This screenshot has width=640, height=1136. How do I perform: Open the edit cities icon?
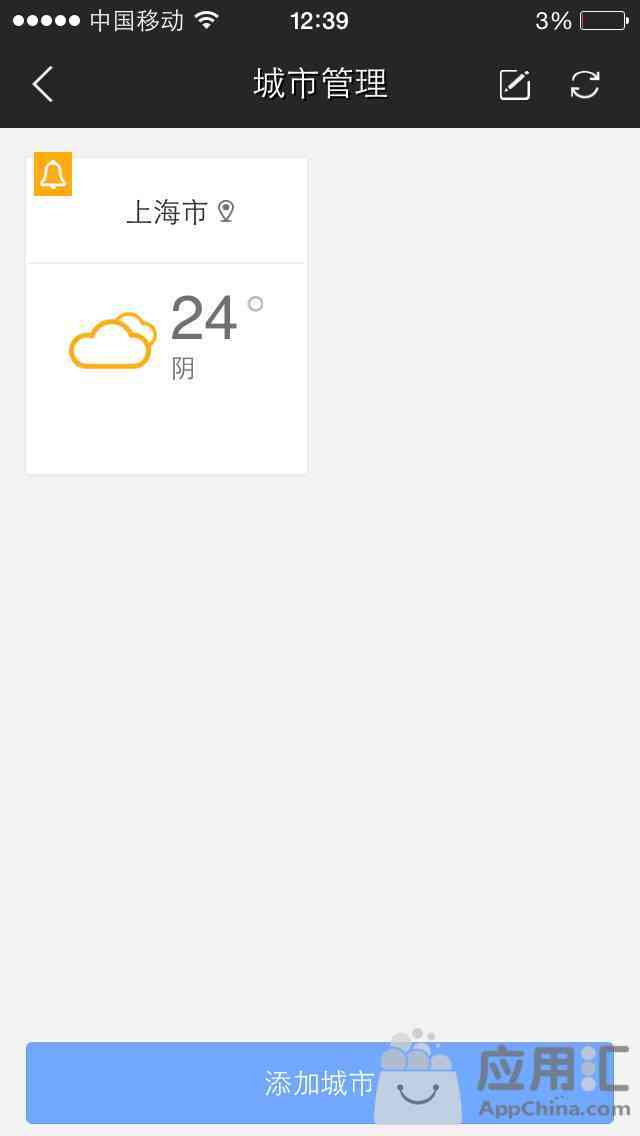(515, 85)
